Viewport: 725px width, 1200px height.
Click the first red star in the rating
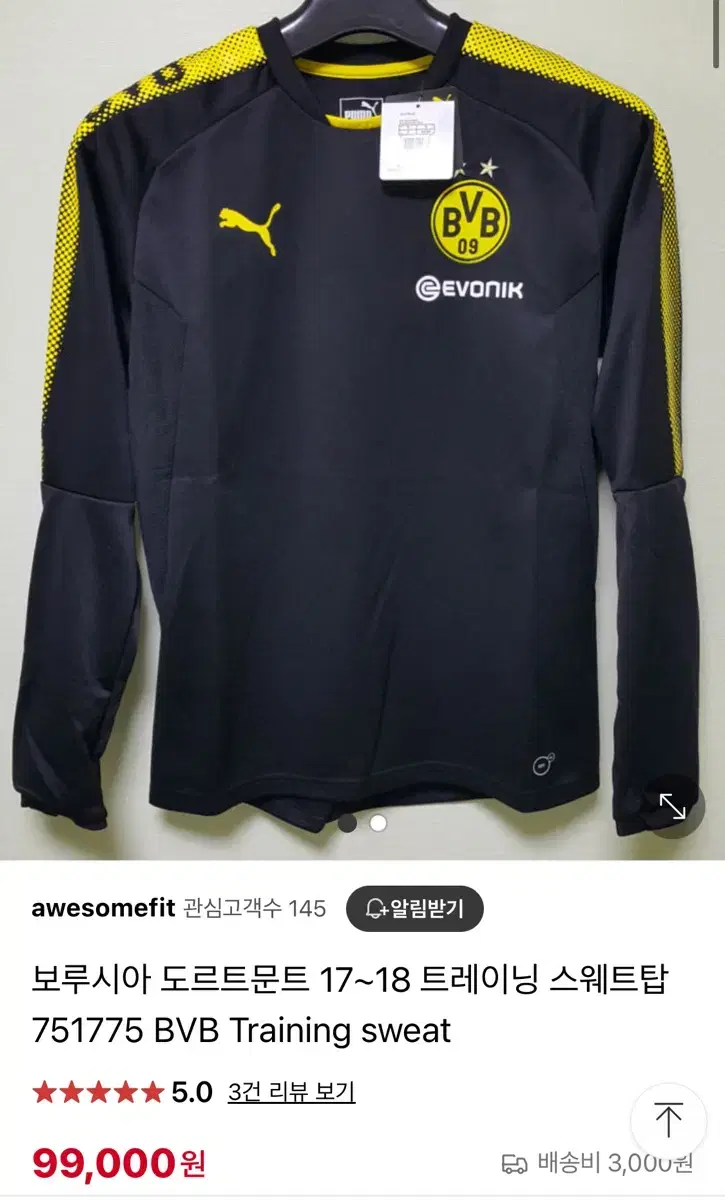tap(43, 1094)
